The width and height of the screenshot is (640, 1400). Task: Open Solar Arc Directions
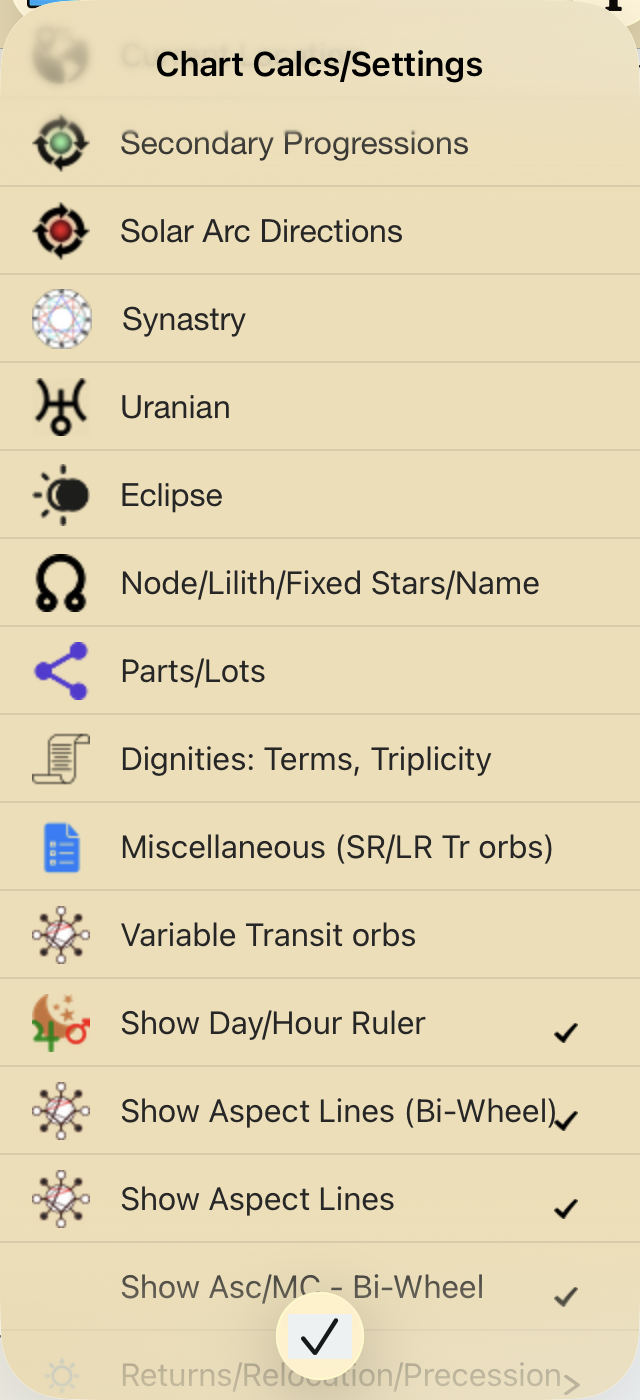pos(261,231)
